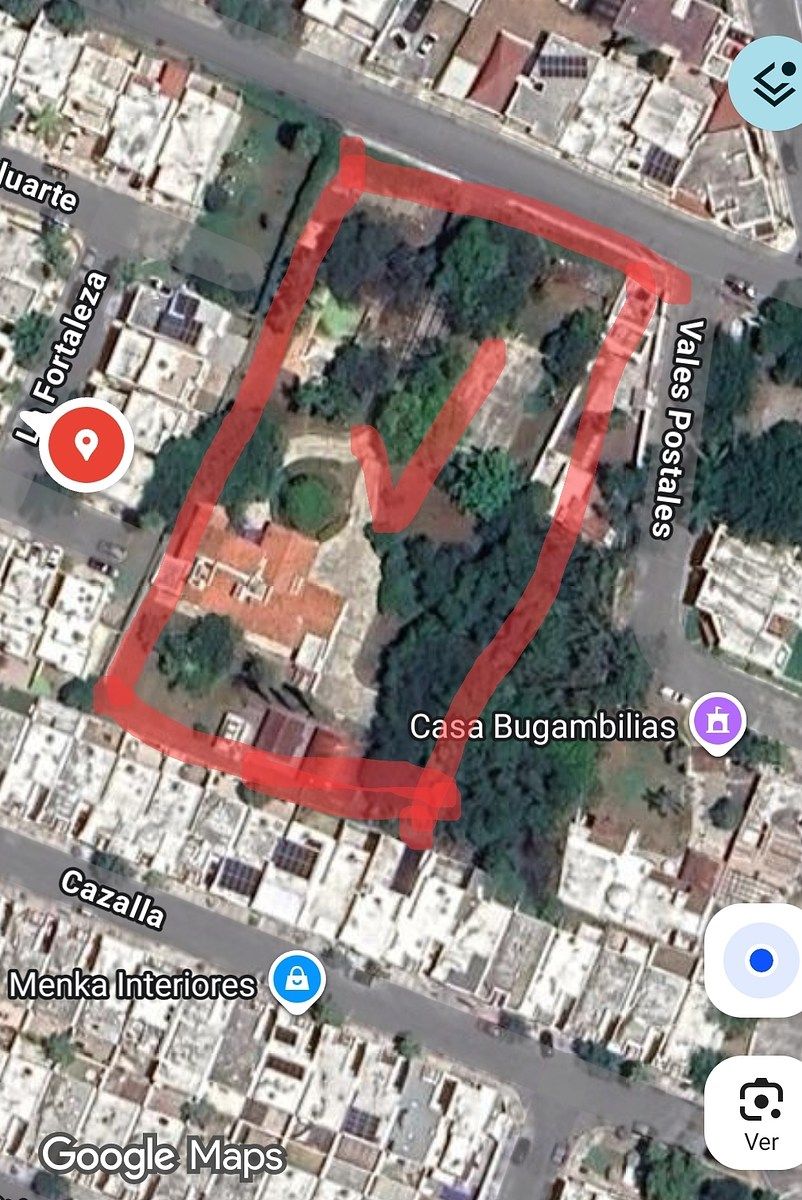The image size is (802, 1200).
Task: Select the Casa Bugambilias place marker
Action: pyautogui.click(x=720, y=722)
